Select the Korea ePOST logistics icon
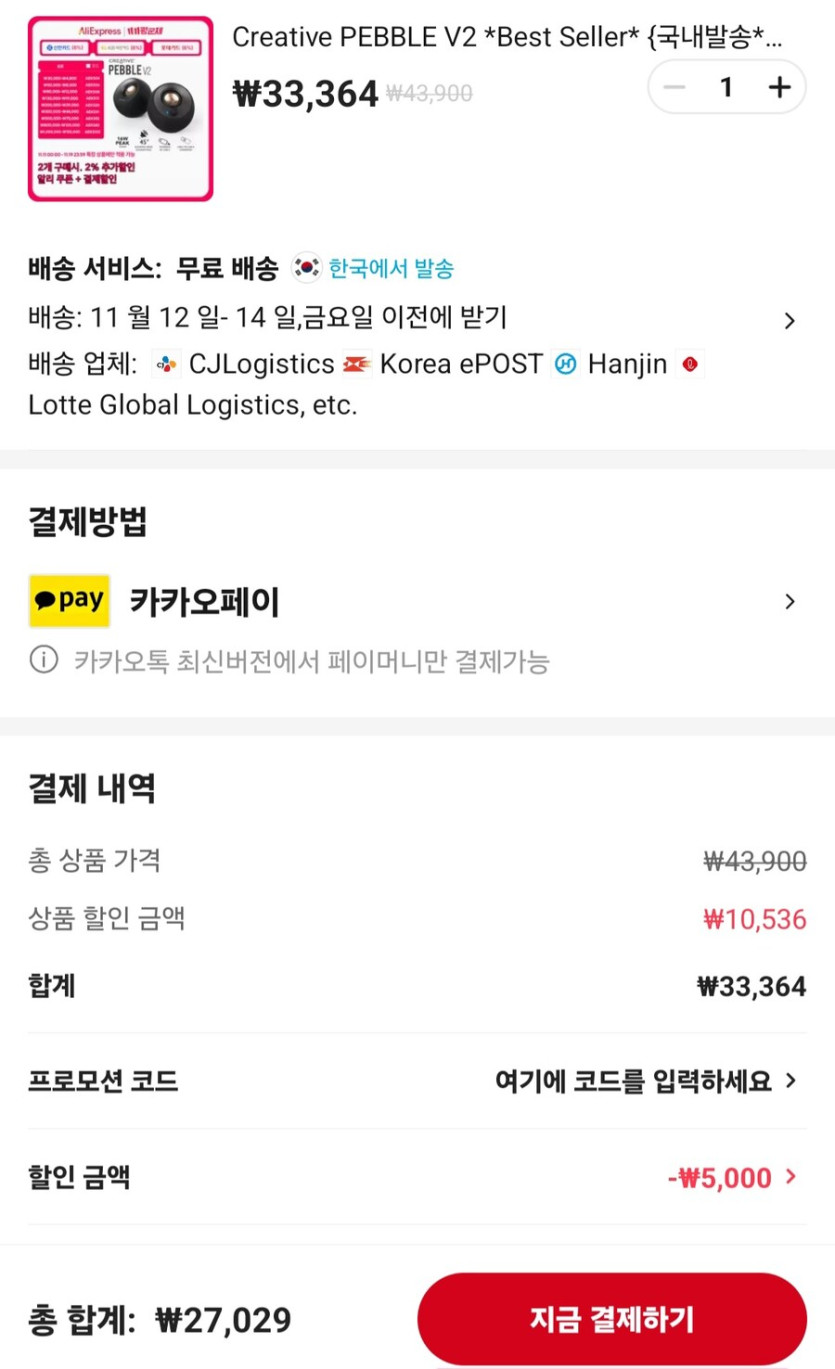835x1369 pixels. 358,364
